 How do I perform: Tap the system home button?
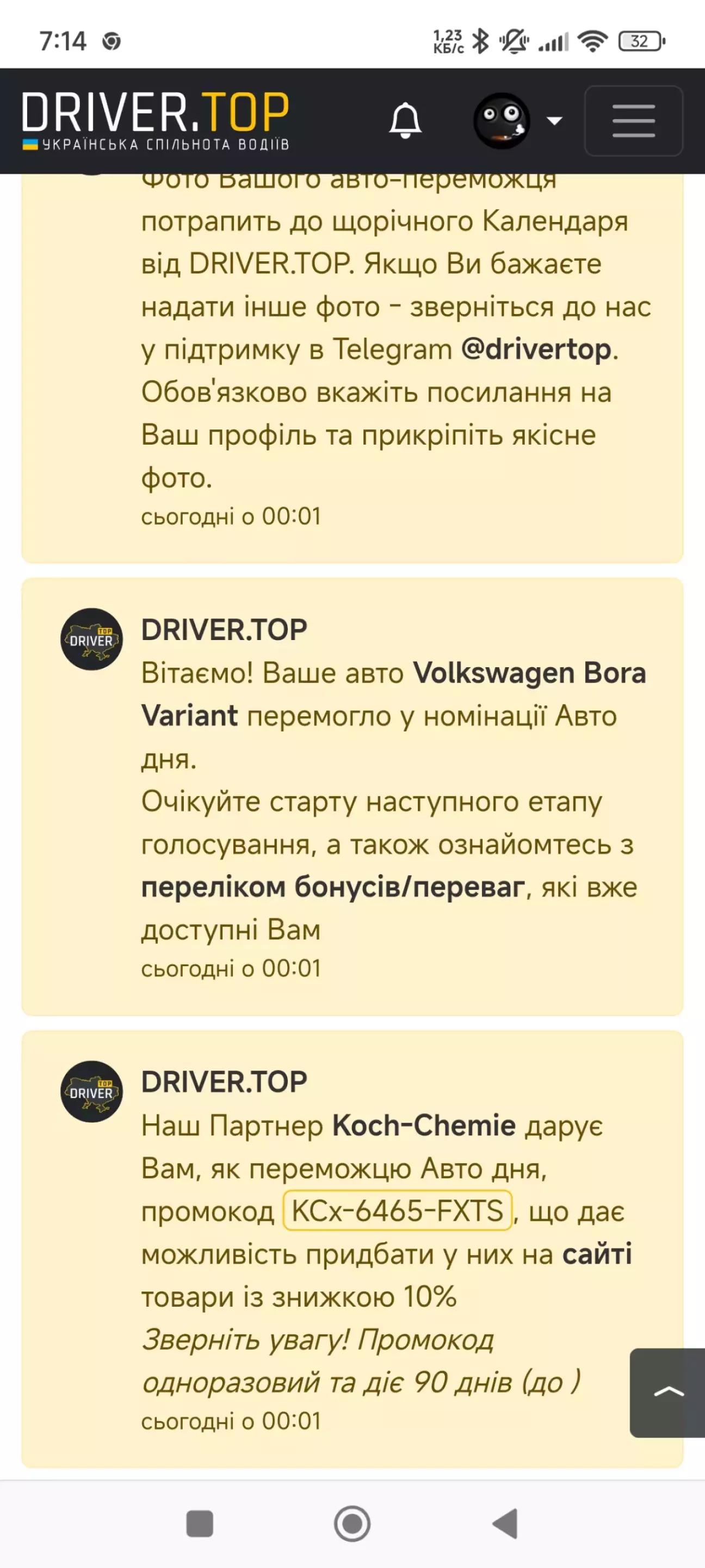click(x=352, y=1523)
